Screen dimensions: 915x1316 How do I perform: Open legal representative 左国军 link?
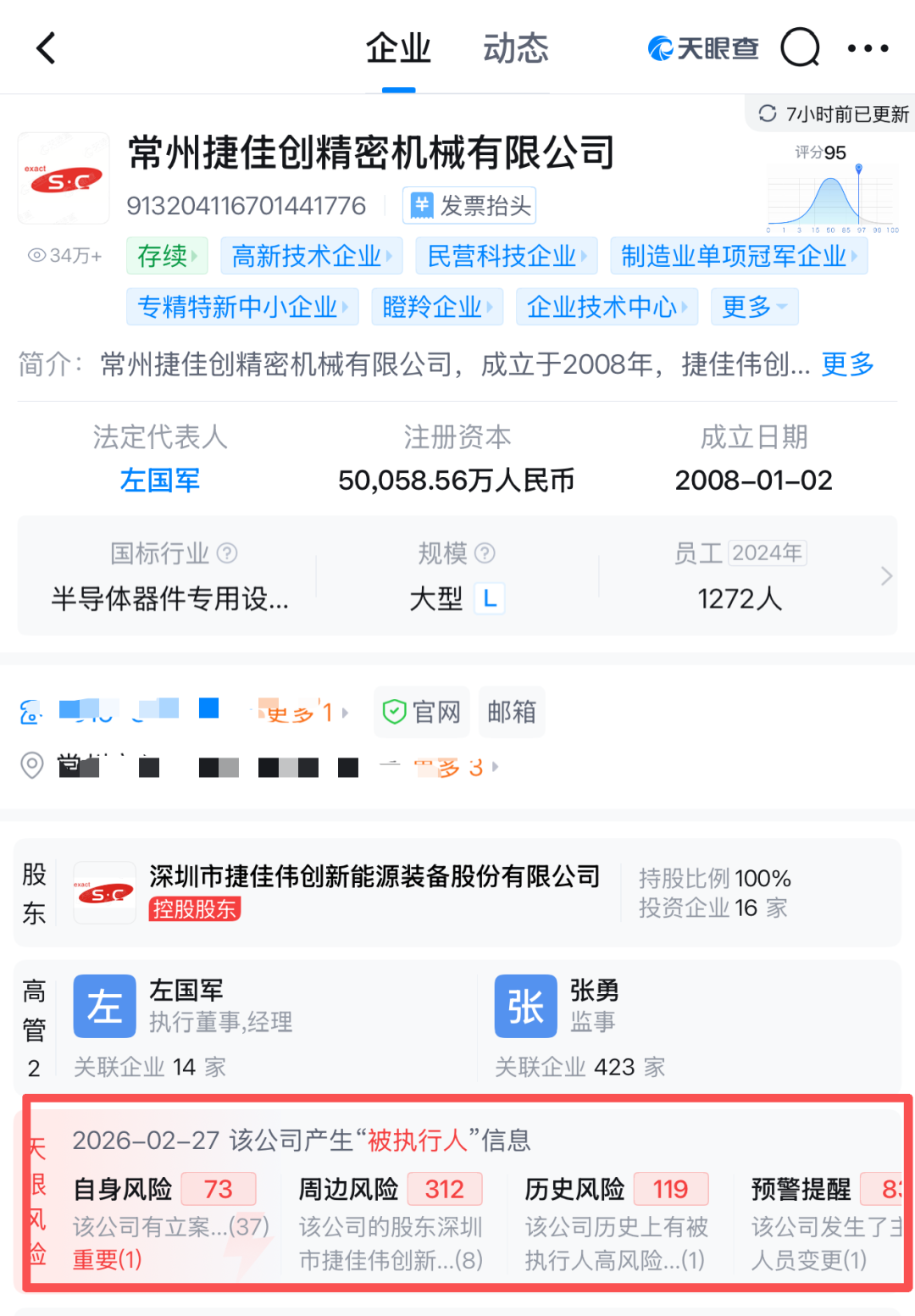click(159, 480)
